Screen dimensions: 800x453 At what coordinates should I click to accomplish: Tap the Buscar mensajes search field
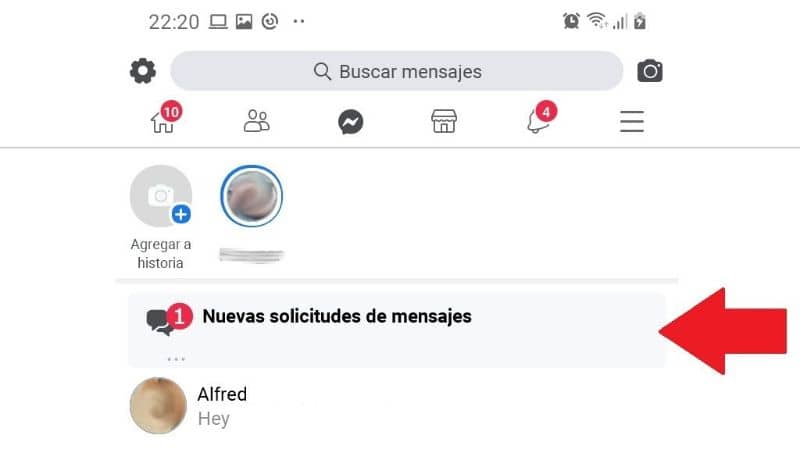click(397, 72)
